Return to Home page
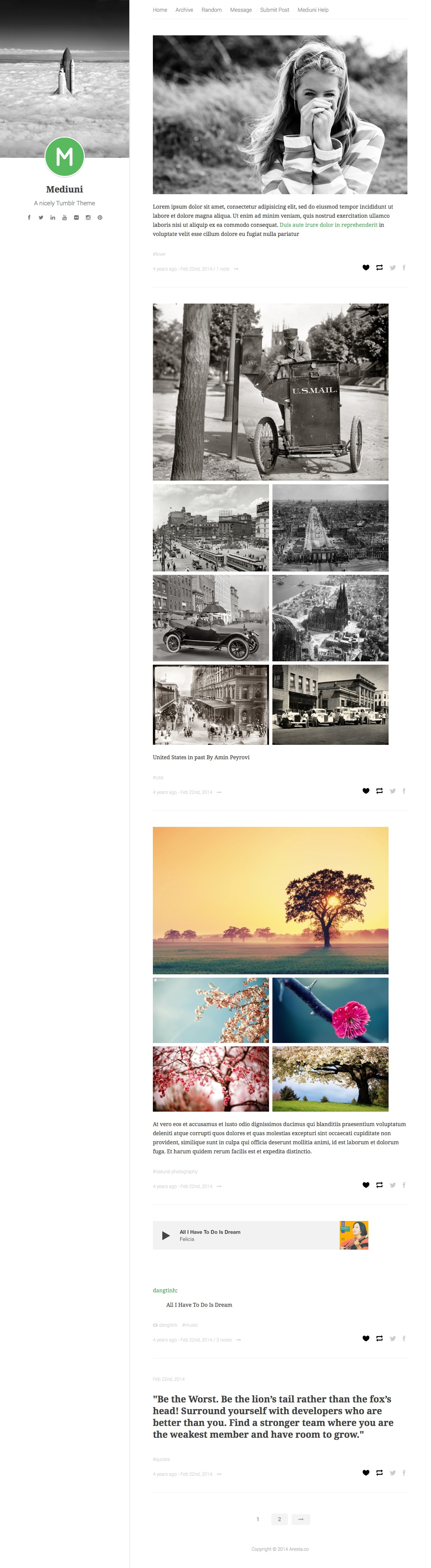The height and width of the screenshot is (1568, 431). pos(160,10)
